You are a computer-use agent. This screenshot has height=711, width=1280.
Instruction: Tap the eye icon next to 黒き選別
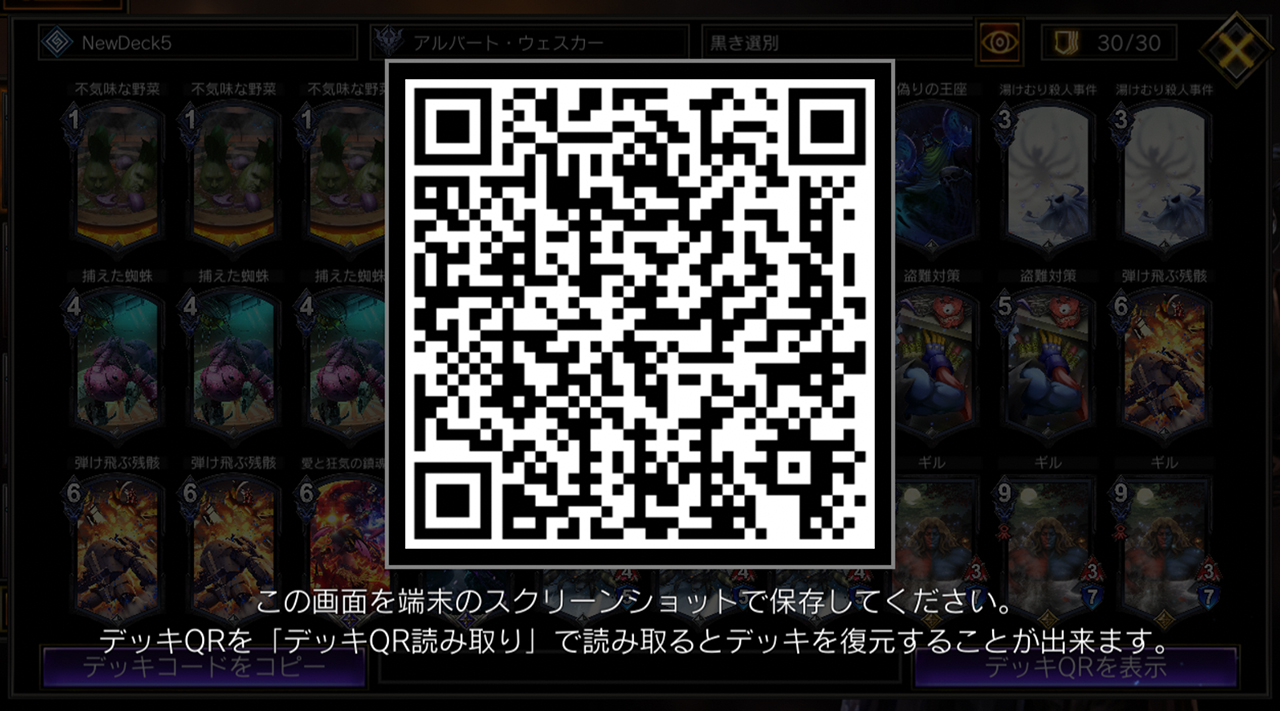998,42
